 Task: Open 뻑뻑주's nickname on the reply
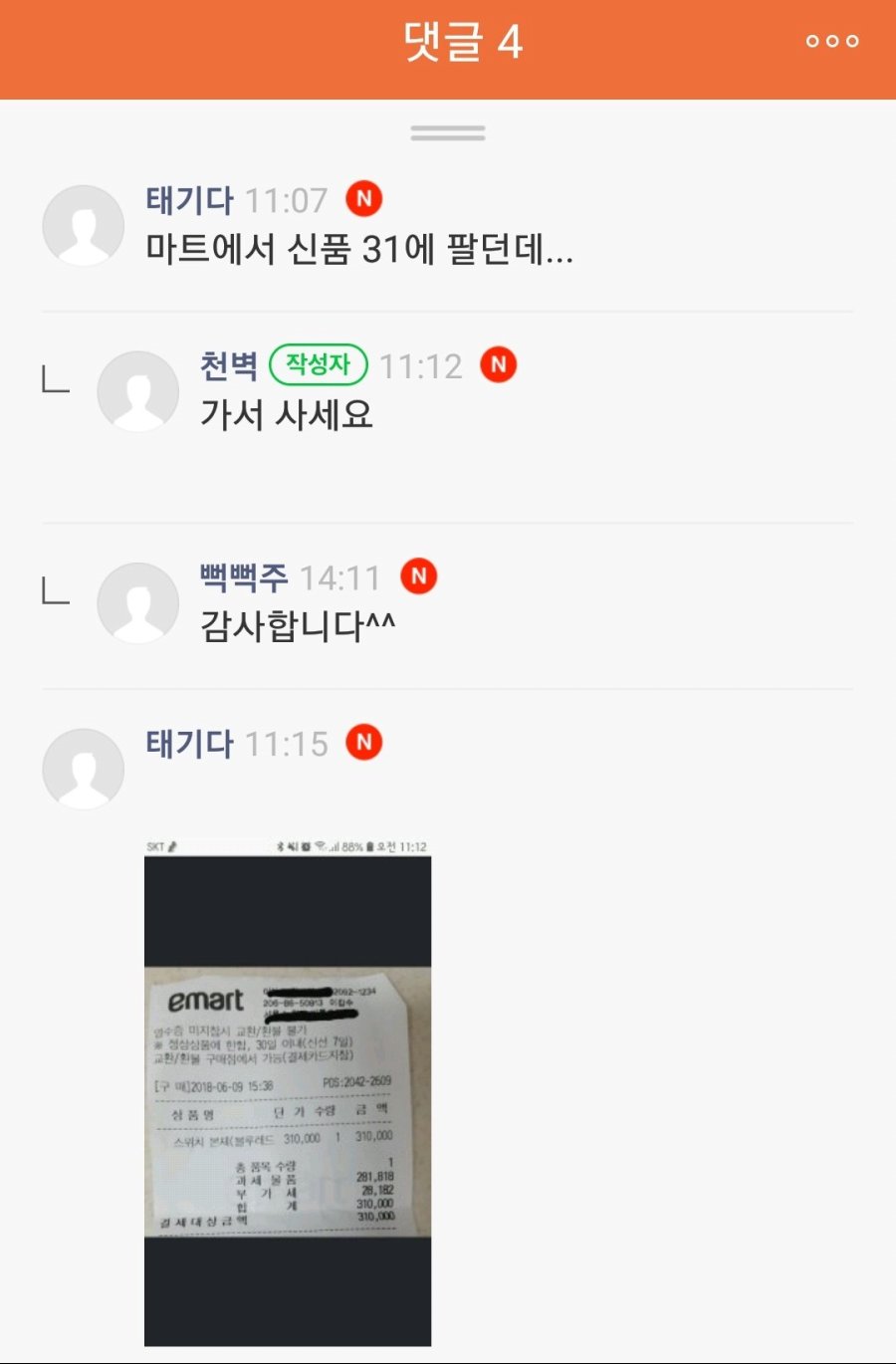click(x=244, y=577)
